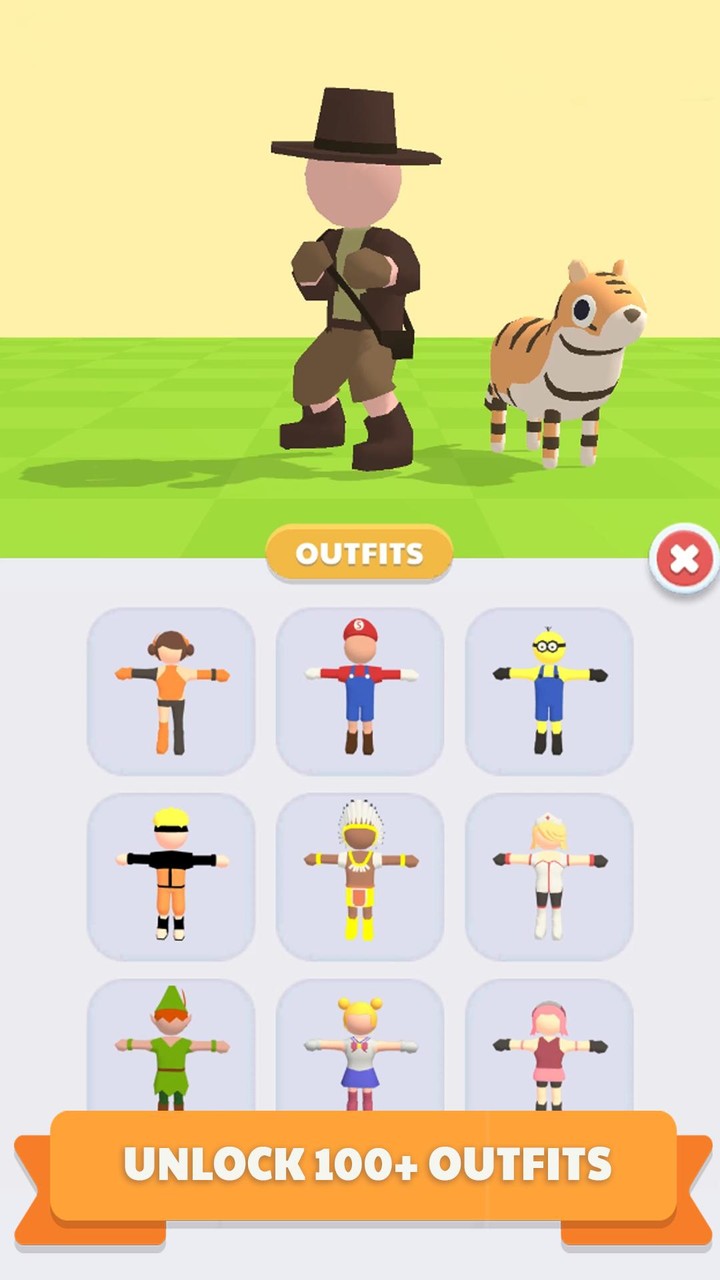The height and width of the screenshot is (1280, 720).
Task: Pick the orange top girl outfit
Action: [x=171, y=690]
